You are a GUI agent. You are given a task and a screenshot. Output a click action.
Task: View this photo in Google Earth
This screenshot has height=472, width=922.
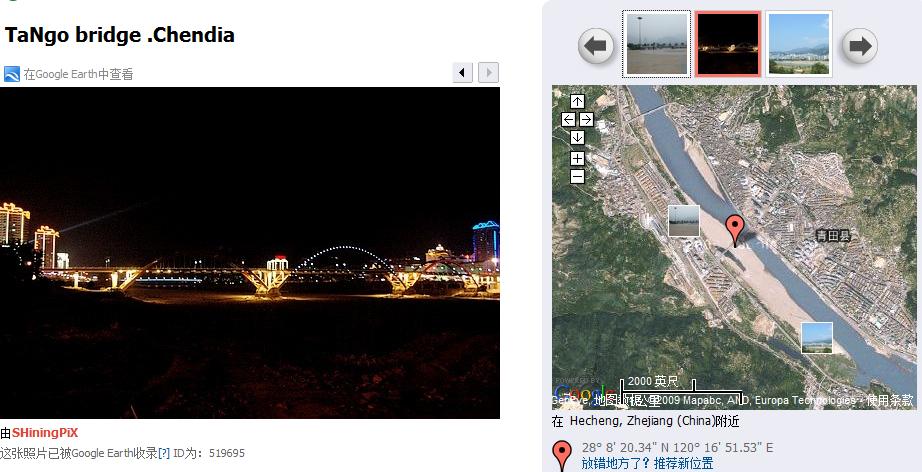pos(78,74)
